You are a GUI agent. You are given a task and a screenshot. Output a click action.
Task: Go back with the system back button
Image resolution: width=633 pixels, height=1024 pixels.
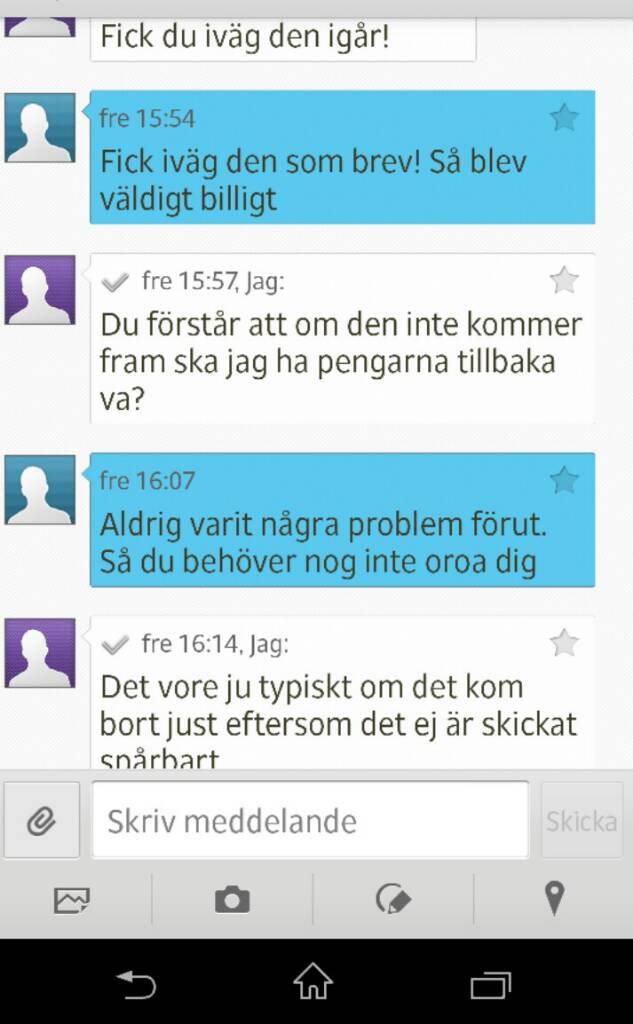point(136,985)
